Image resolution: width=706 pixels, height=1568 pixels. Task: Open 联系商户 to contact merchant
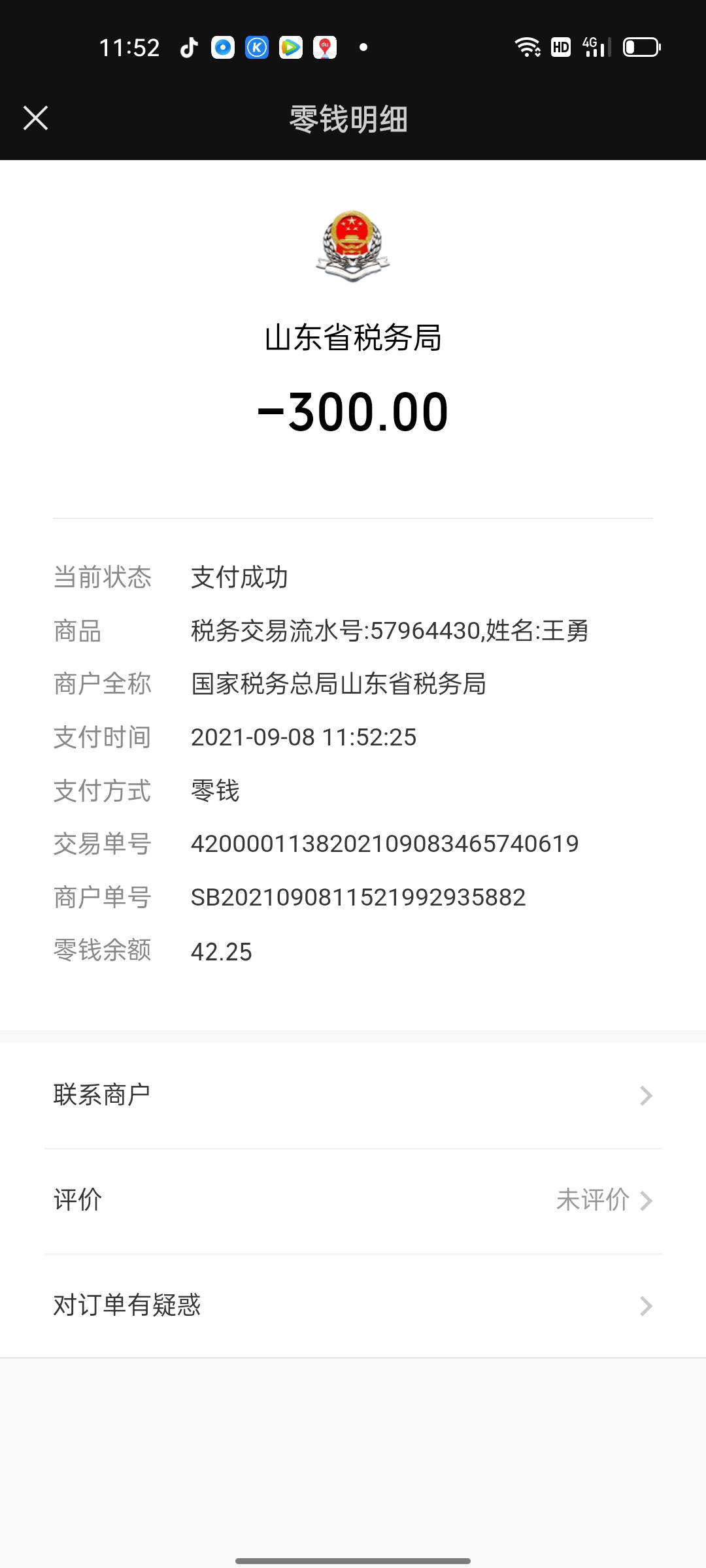pos(353,1095)
